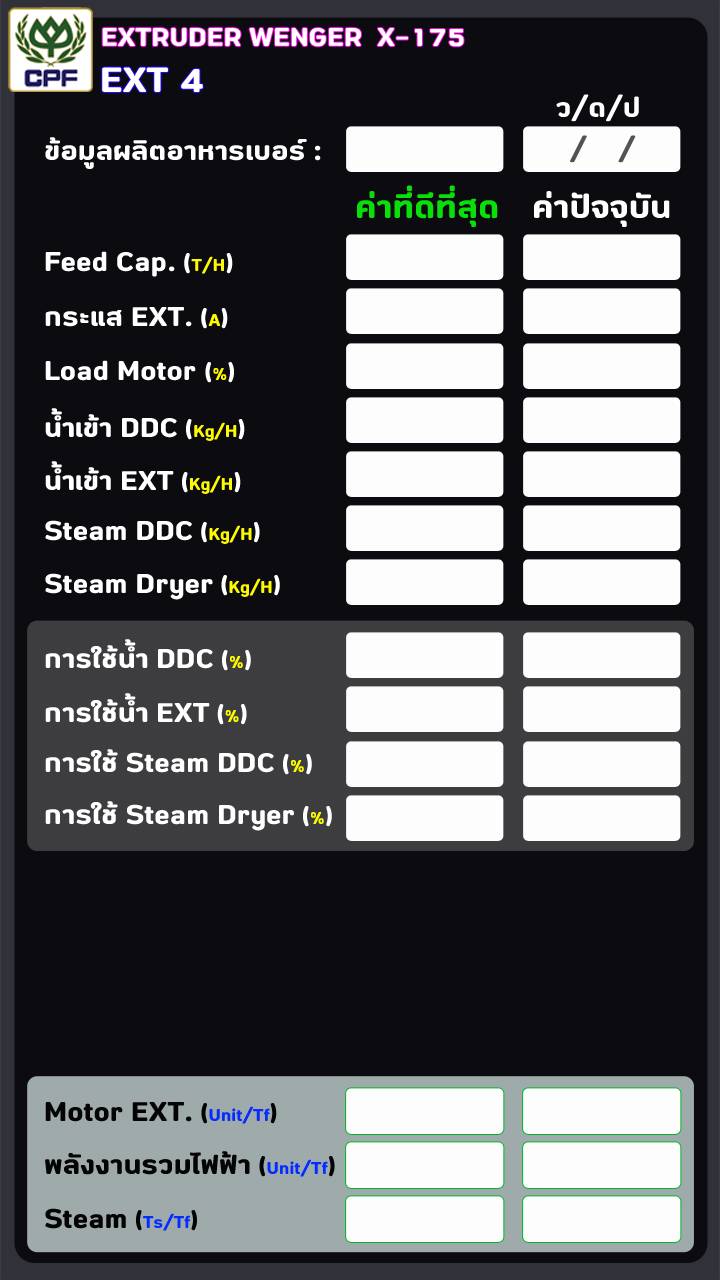
Task: Select the best value field for Steam DDC (Kg/H)
Action: pyautogui.click(x=425, y=528)
